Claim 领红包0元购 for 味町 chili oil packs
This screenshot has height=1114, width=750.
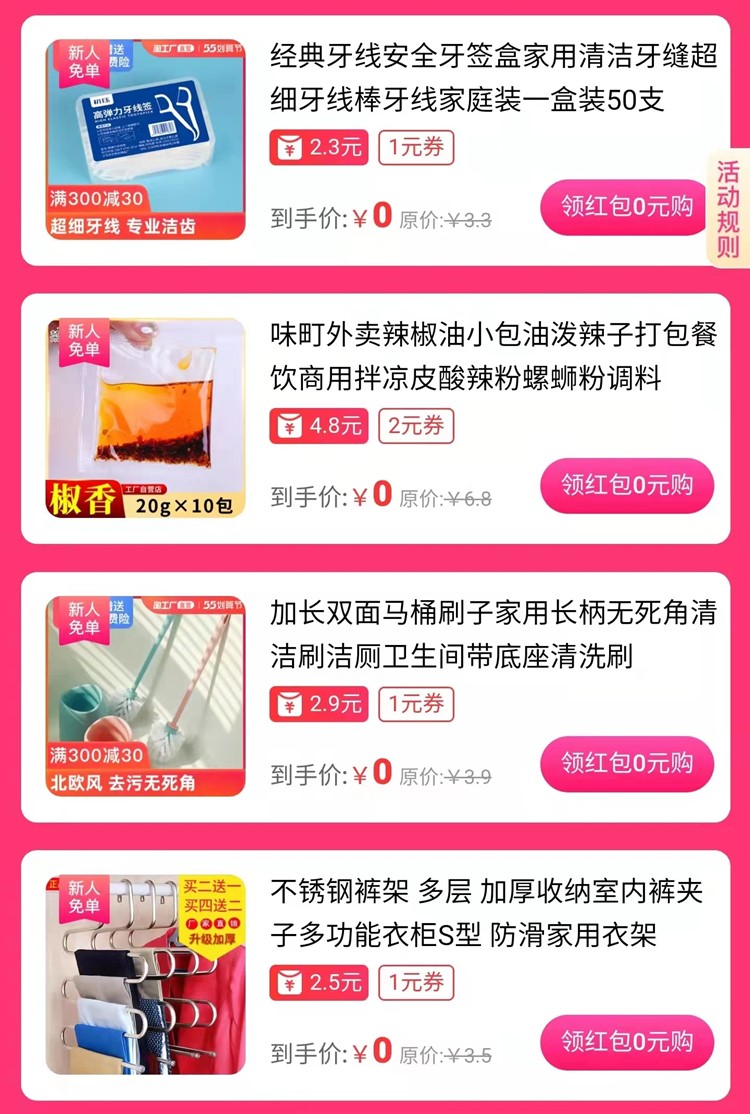tap(627, 485)
